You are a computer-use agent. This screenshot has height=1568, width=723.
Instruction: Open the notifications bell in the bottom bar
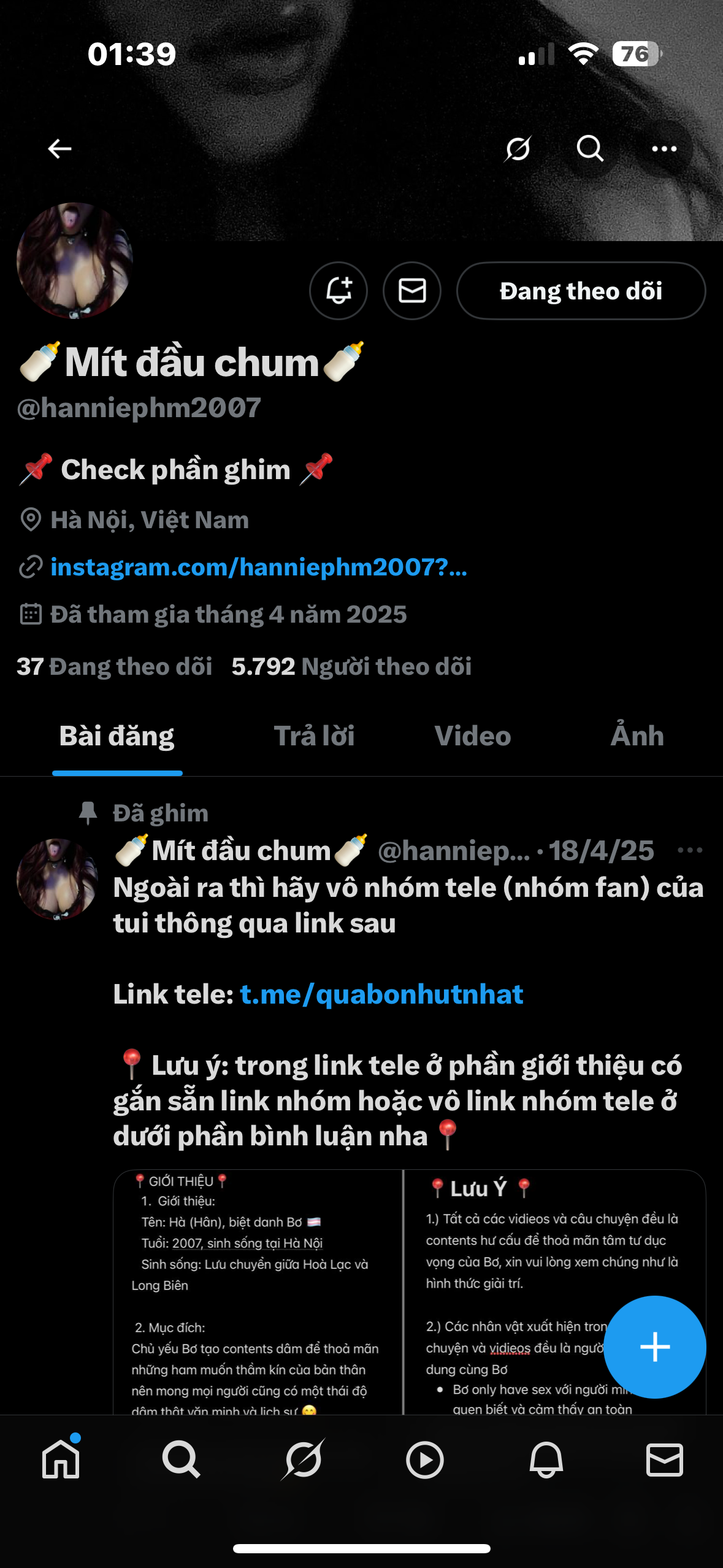point(546,1459)
